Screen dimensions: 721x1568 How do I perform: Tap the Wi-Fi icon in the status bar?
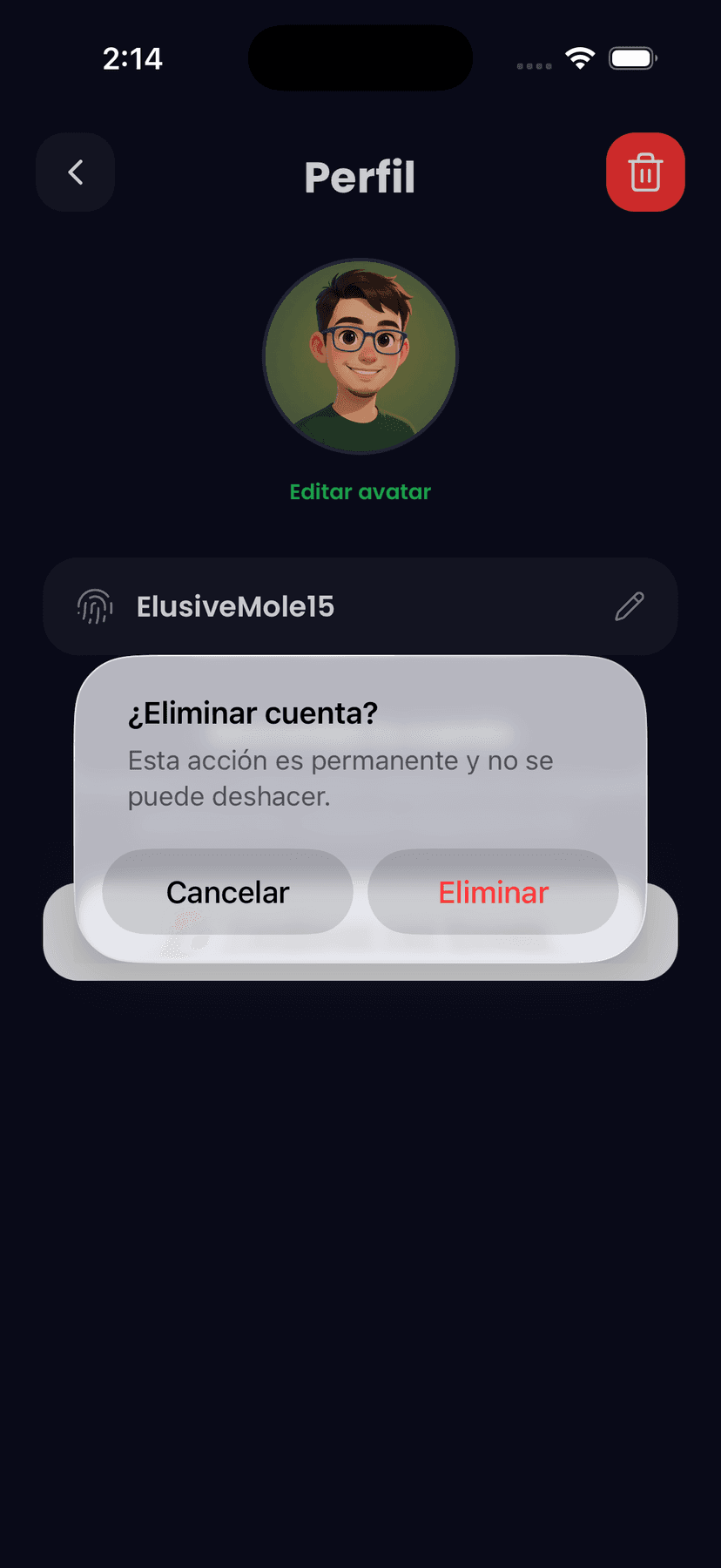[580, 57]
